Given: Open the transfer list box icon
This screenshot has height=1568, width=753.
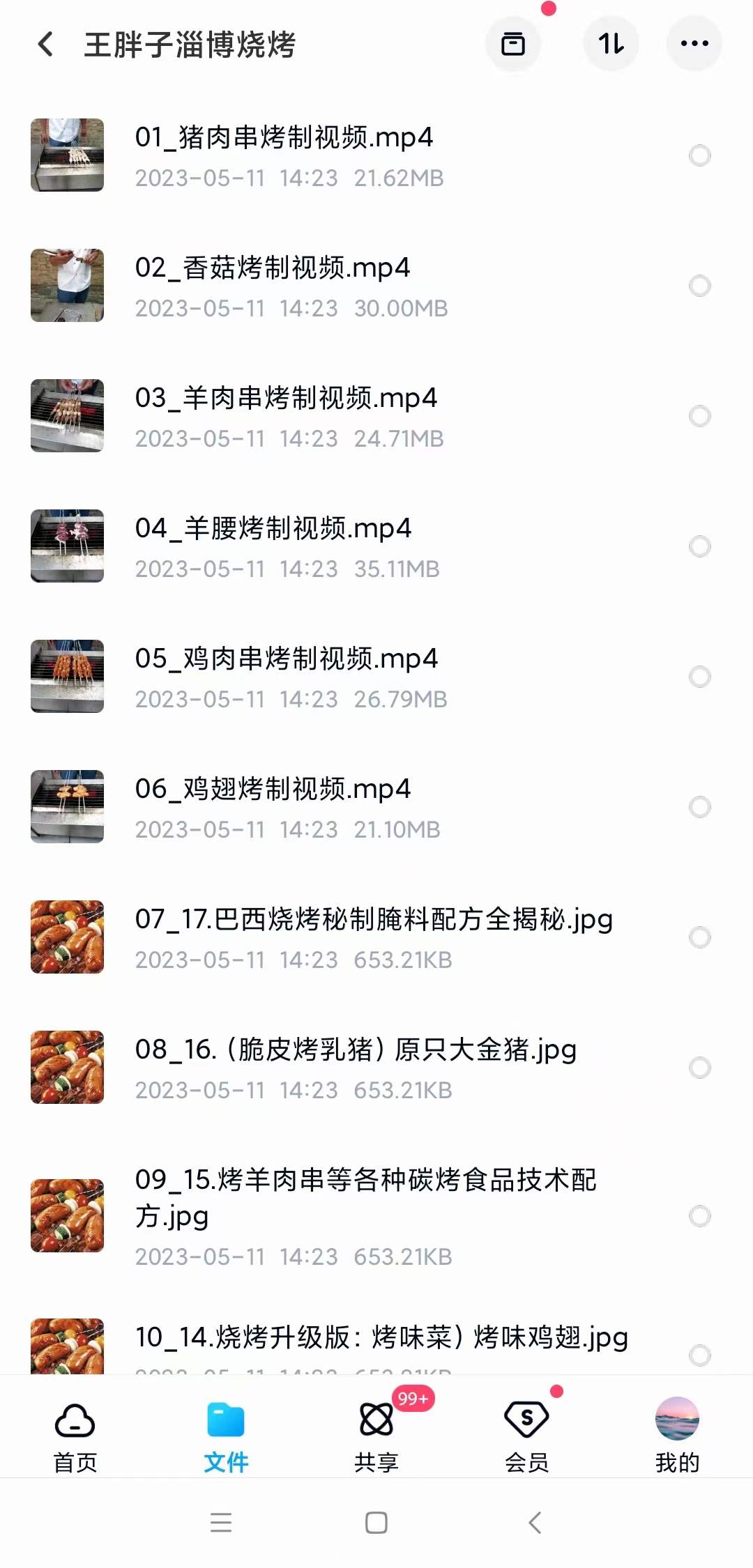Looking at the screenshot, I should click(513, 43).
